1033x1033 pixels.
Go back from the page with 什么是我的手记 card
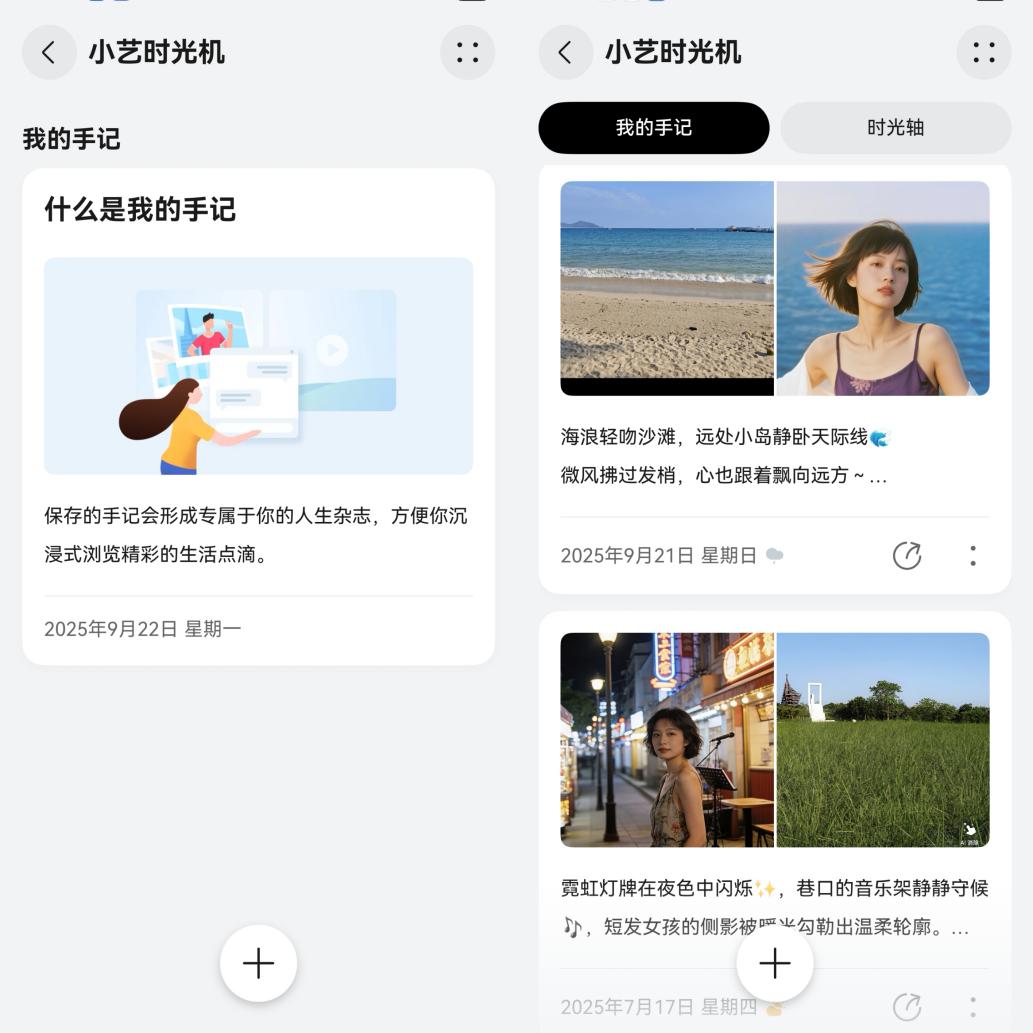49,52
